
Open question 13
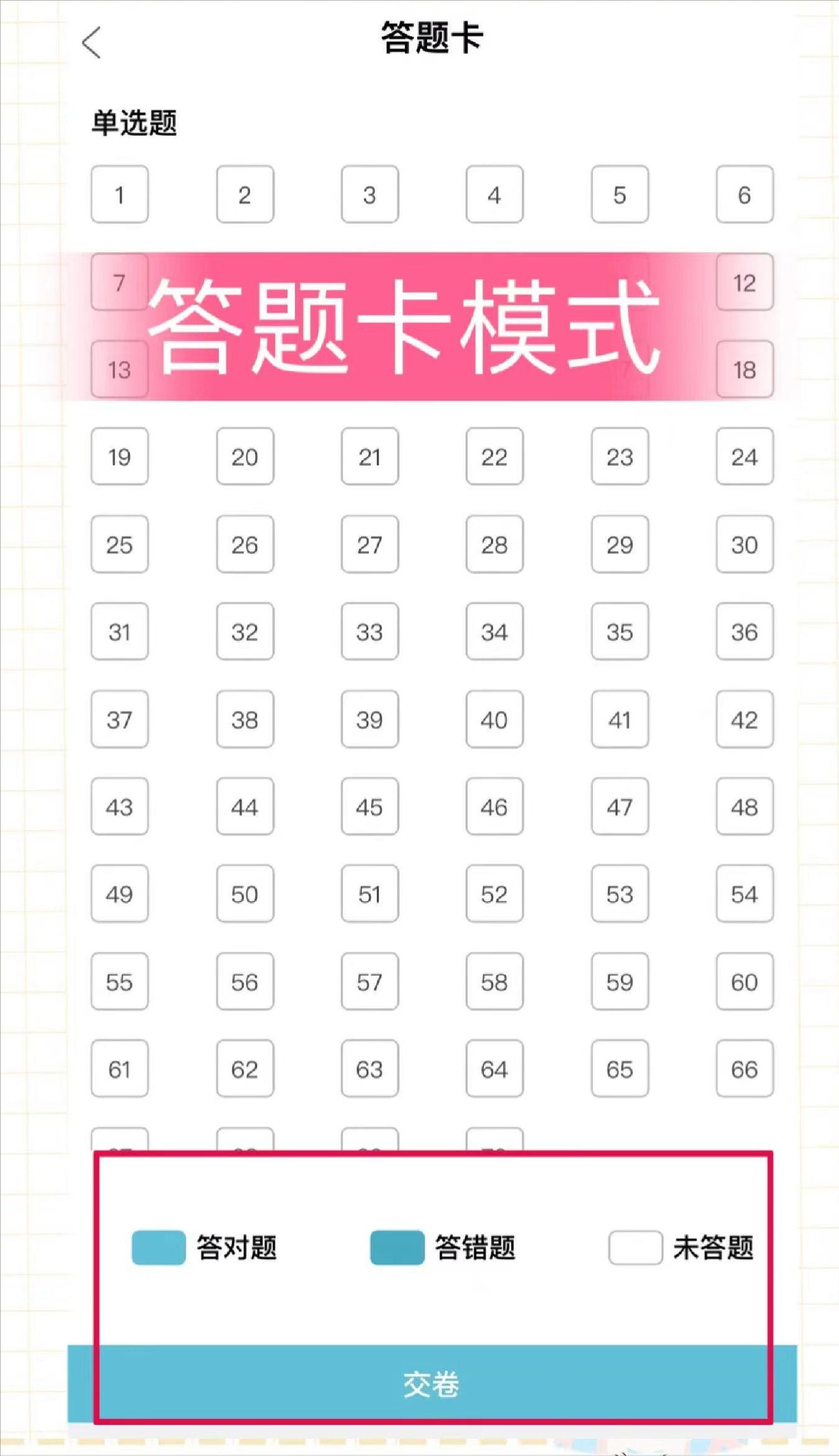119,370
